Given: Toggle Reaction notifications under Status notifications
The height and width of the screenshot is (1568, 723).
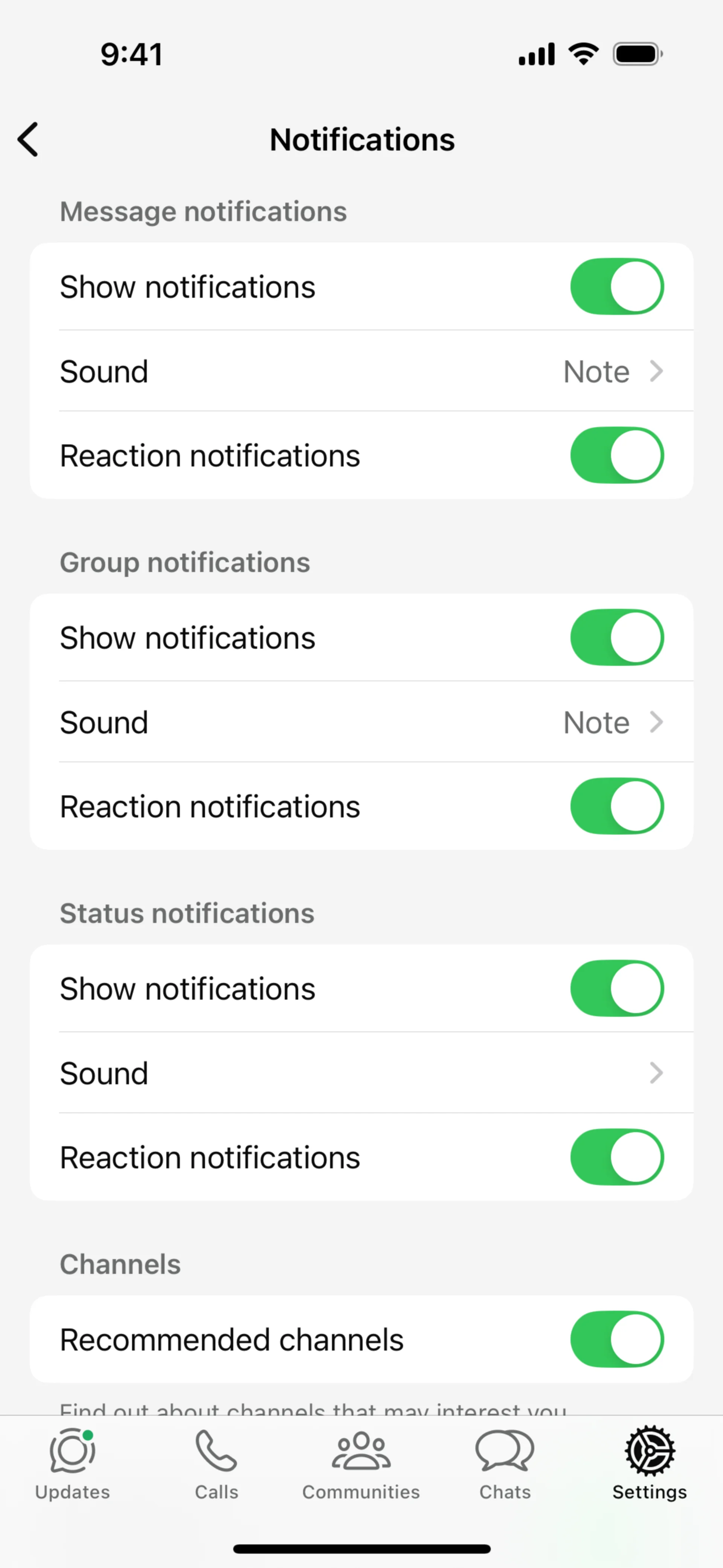Looking at the screenshot, I should pyautogui.click(x=616, y=1157).
